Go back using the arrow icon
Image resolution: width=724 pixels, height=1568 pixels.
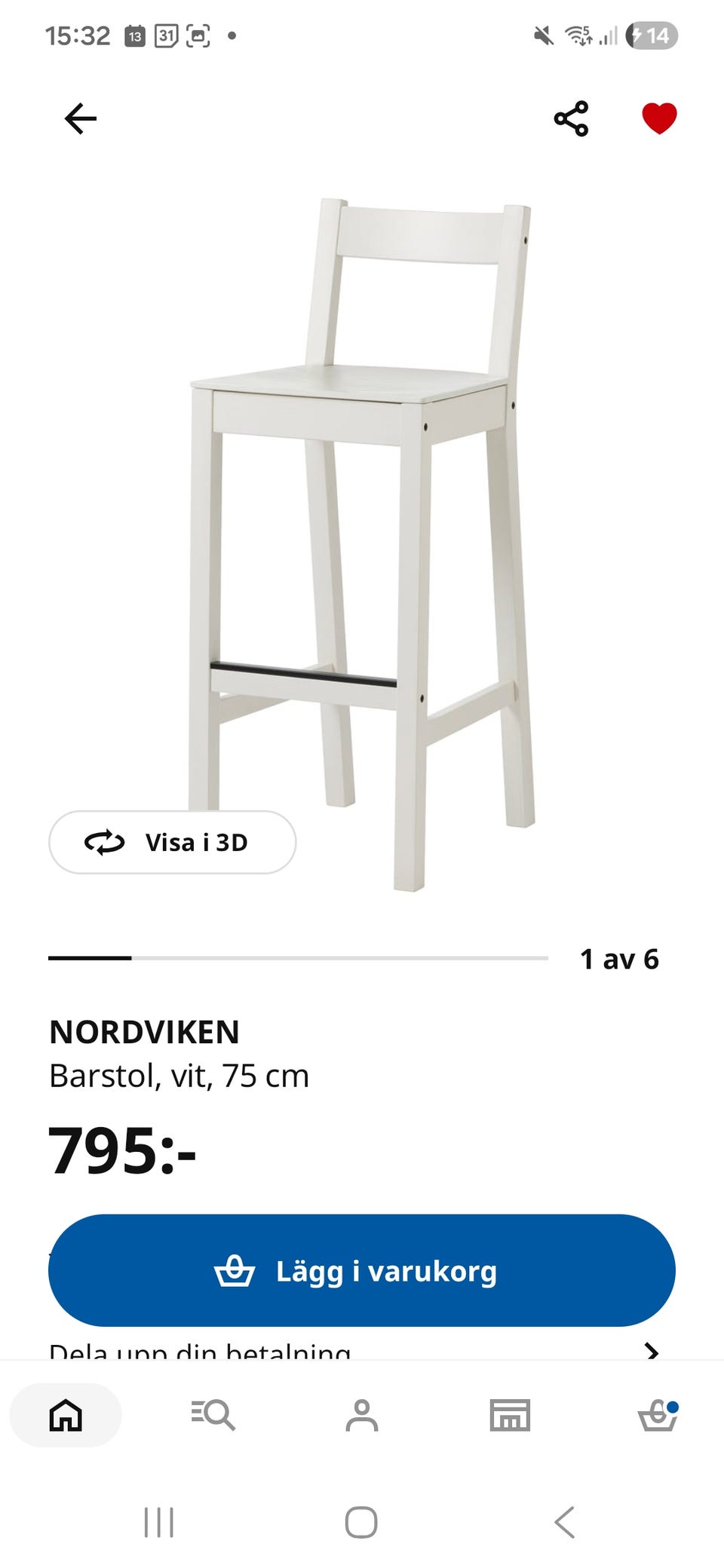pyautogui.click(x=81, y=118)
